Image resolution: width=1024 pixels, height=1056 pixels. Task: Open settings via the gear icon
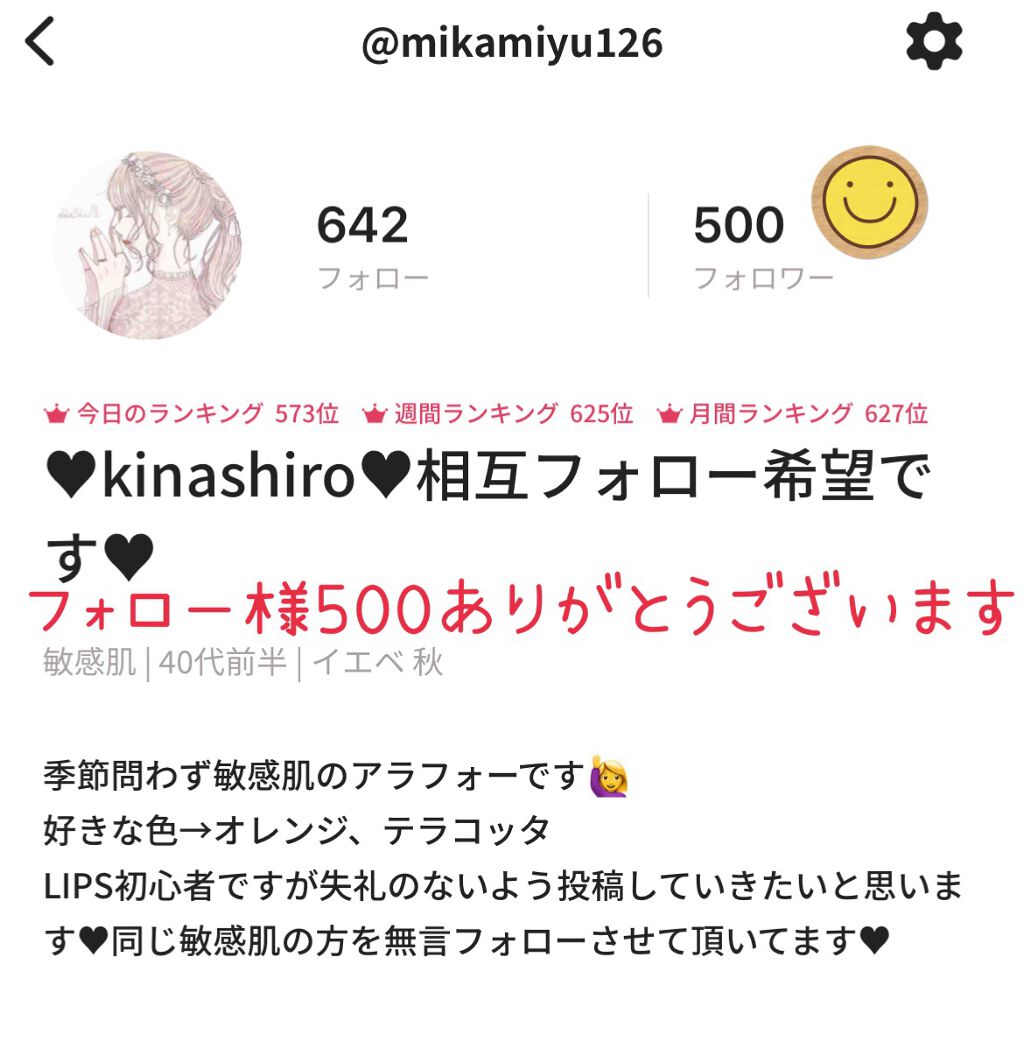click(934, 41)
